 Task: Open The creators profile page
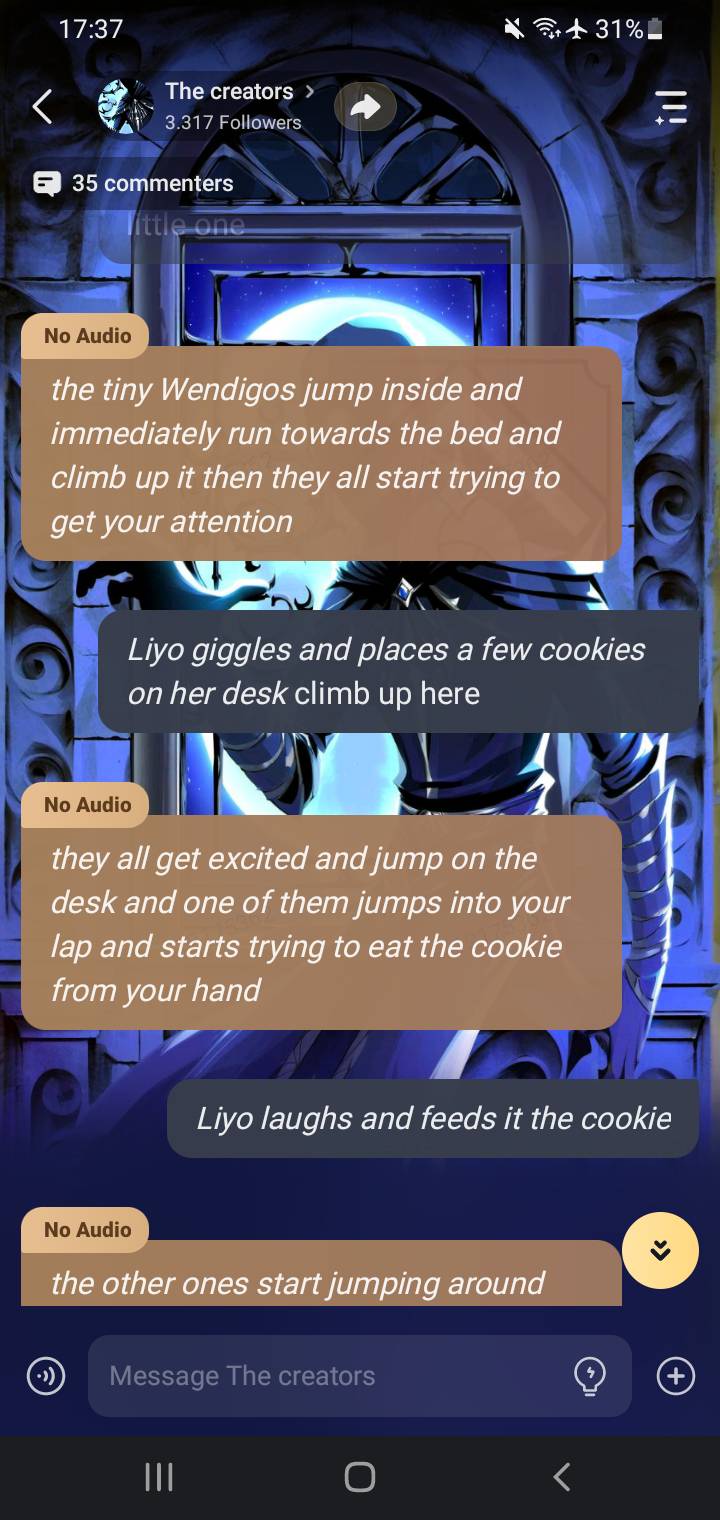[230, 105]
